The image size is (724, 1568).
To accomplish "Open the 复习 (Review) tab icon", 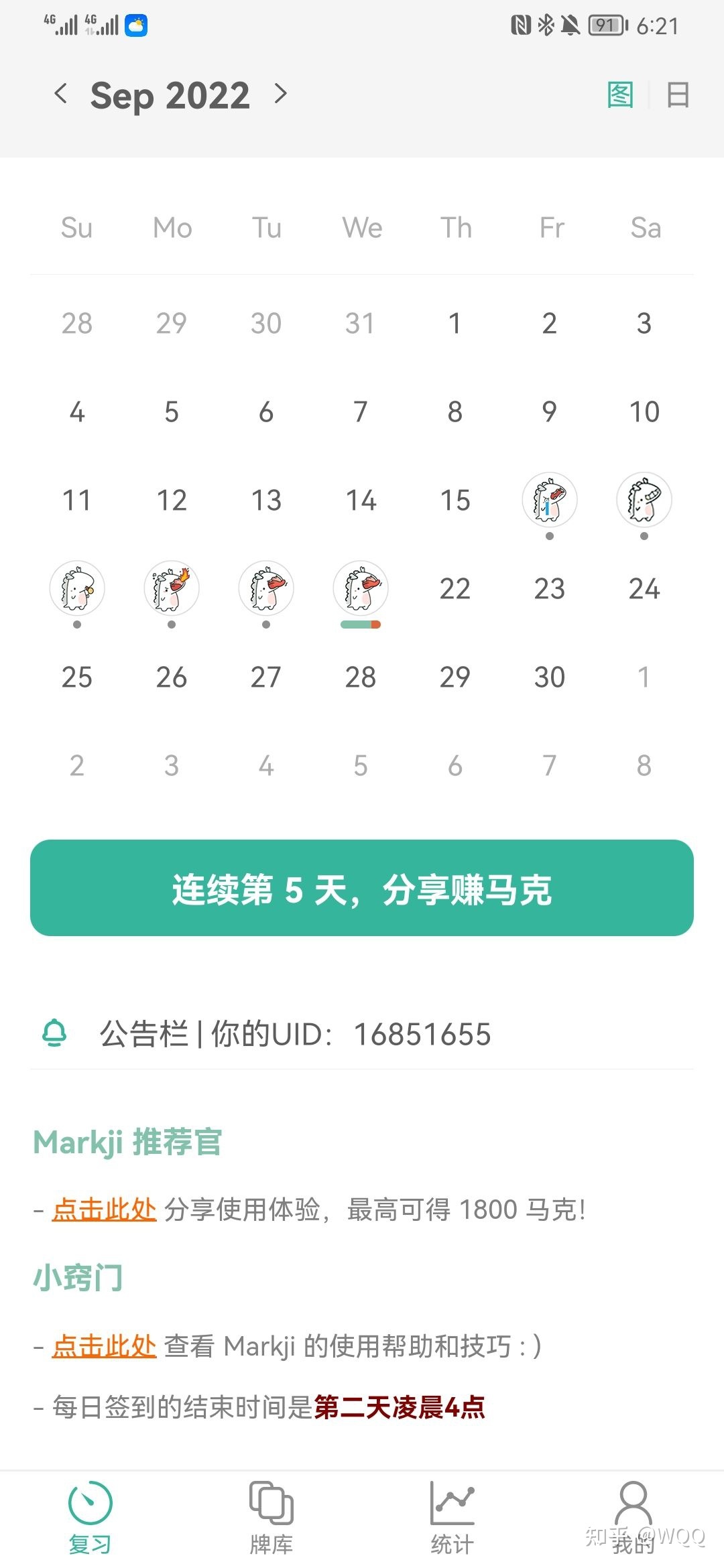I will [90, 1501].
